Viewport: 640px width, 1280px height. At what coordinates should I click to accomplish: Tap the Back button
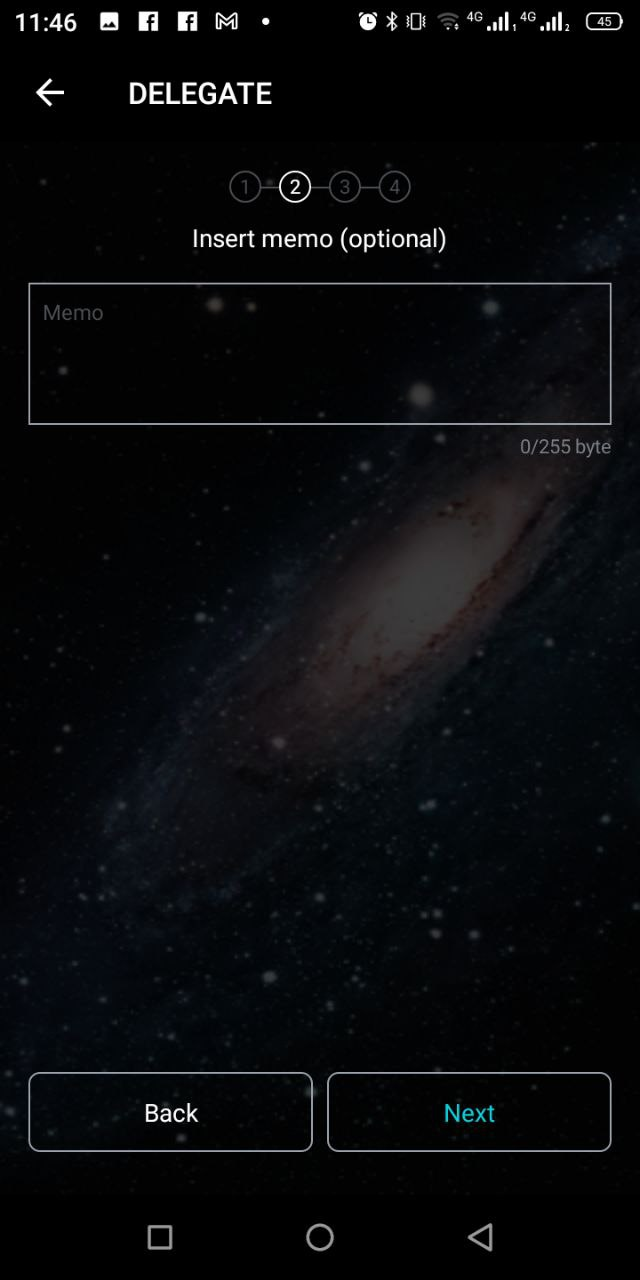(x=170, y=1112)
